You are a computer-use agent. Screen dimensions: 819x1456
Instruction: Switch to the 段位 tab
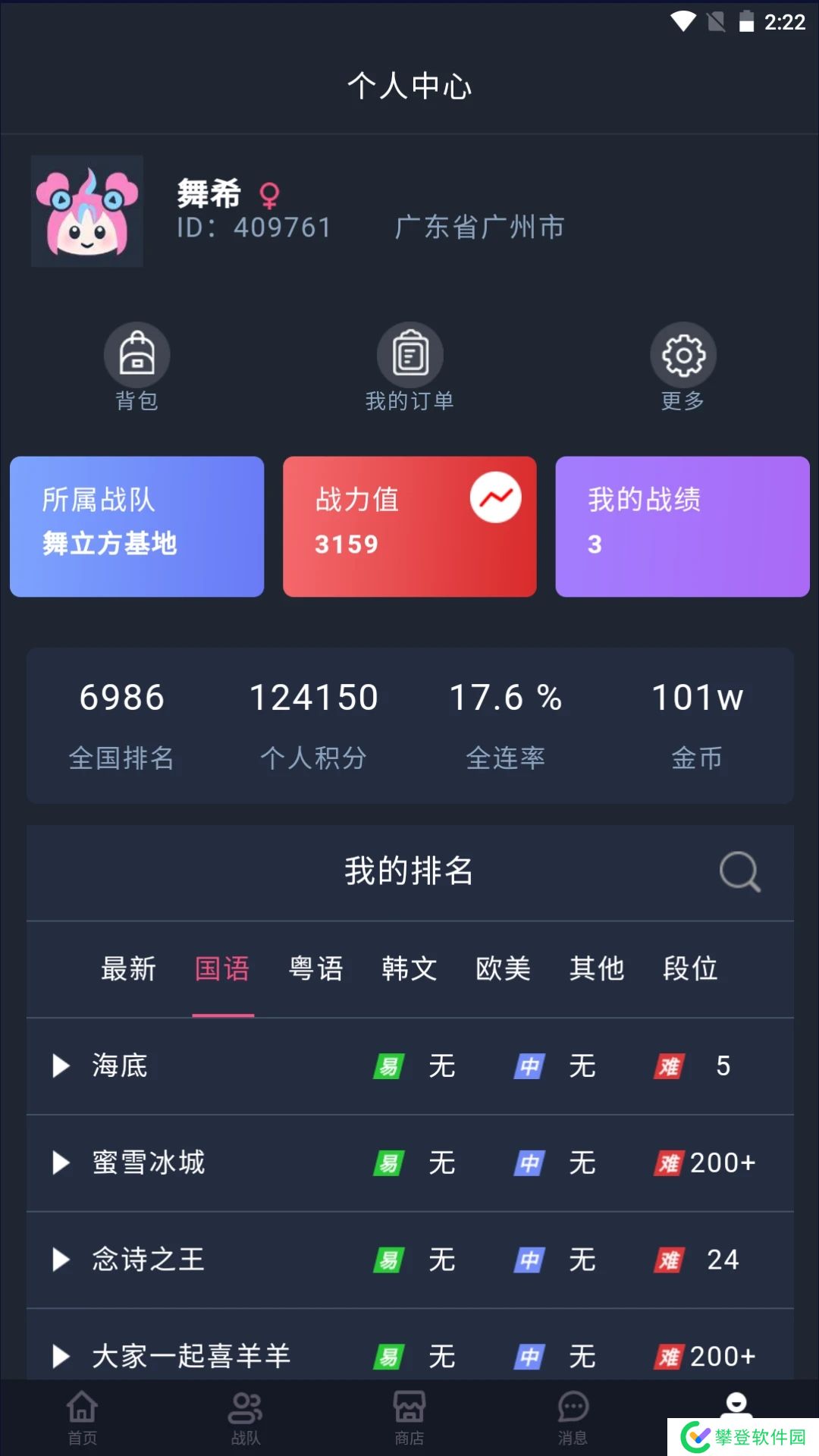coord(690,968)
